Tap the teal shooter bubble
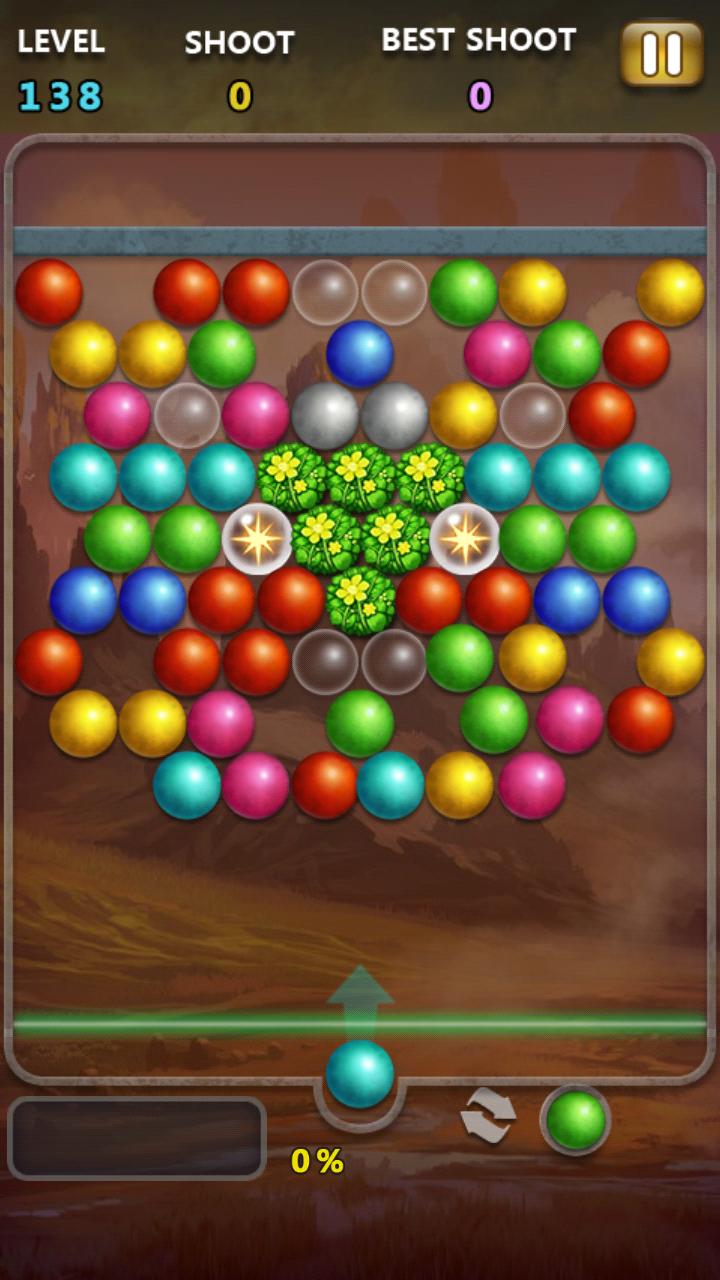720x1280 pixels. pos(360,1073)
